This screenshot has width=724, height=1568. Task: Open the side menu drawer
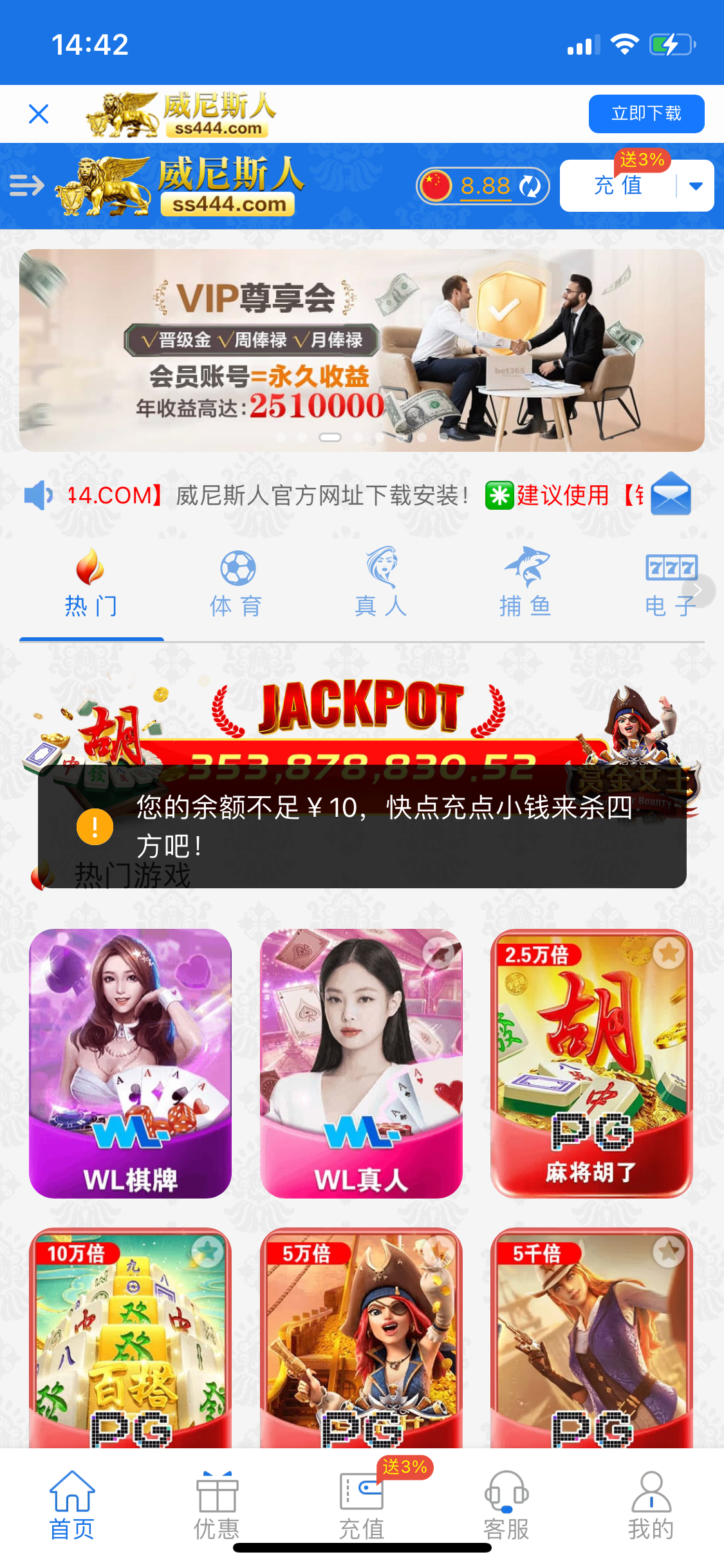[26, 185]
